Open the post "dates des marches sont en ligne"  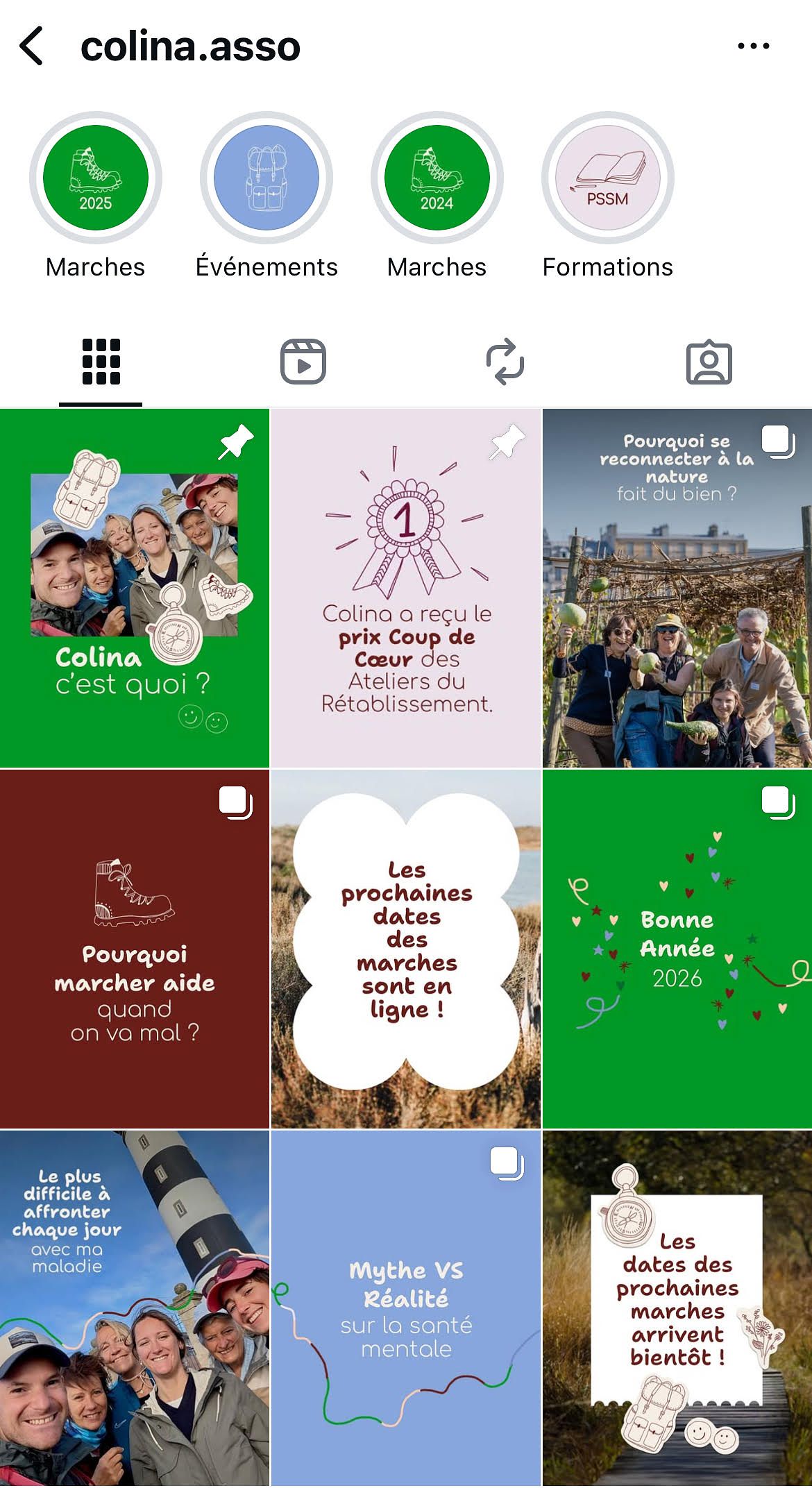point(406,949)
